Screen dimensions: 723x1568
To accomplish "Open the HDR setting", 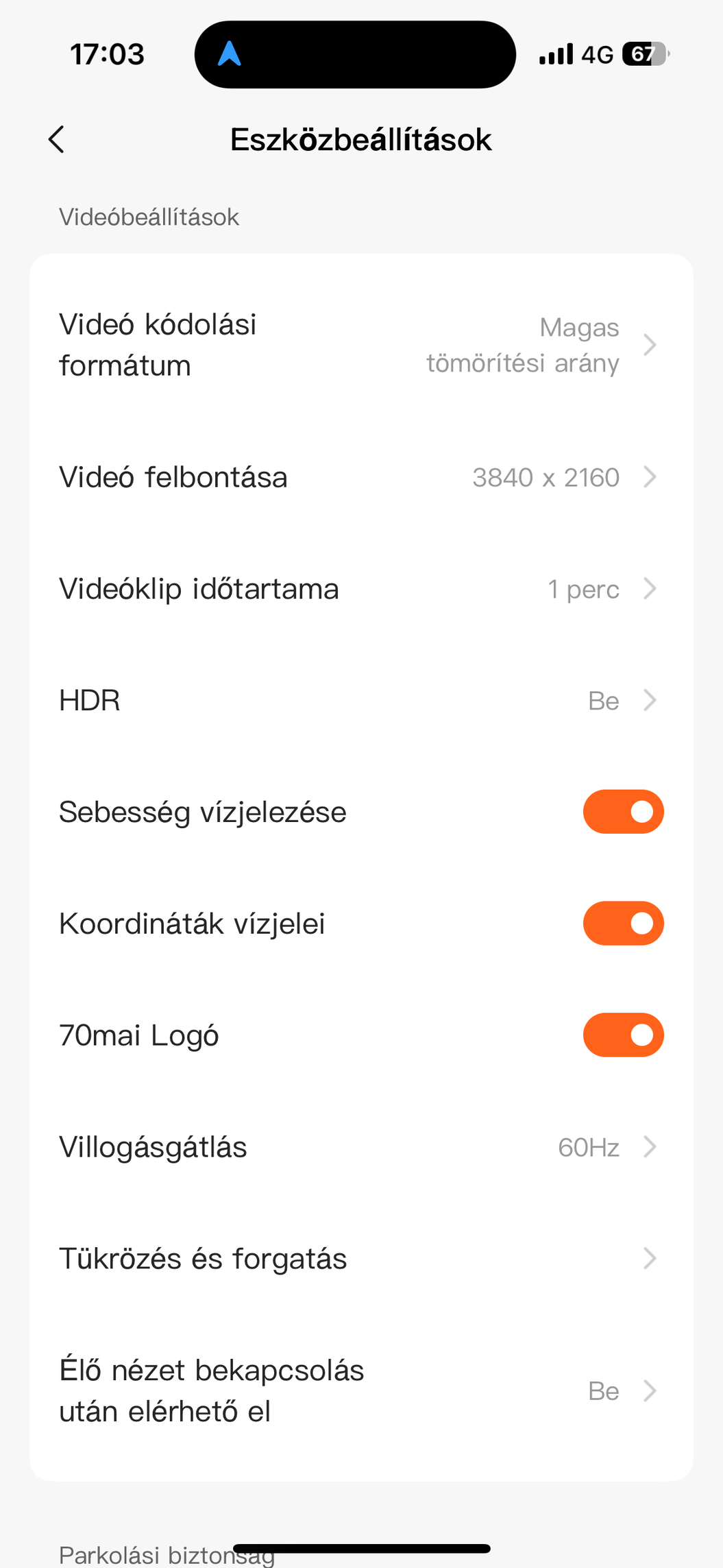I will point(361,701).
